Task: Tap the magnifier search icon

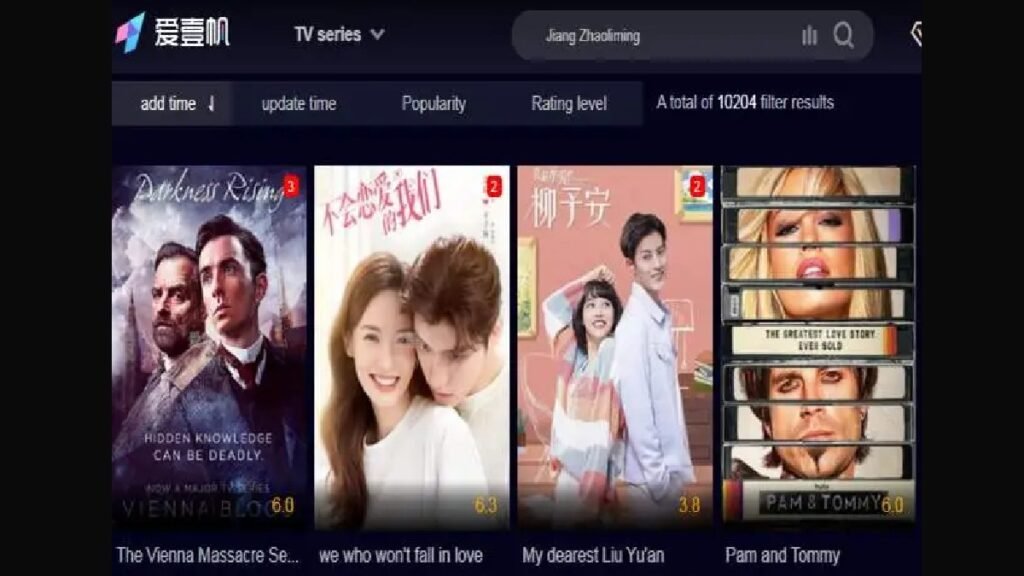Action: point(843,36)
